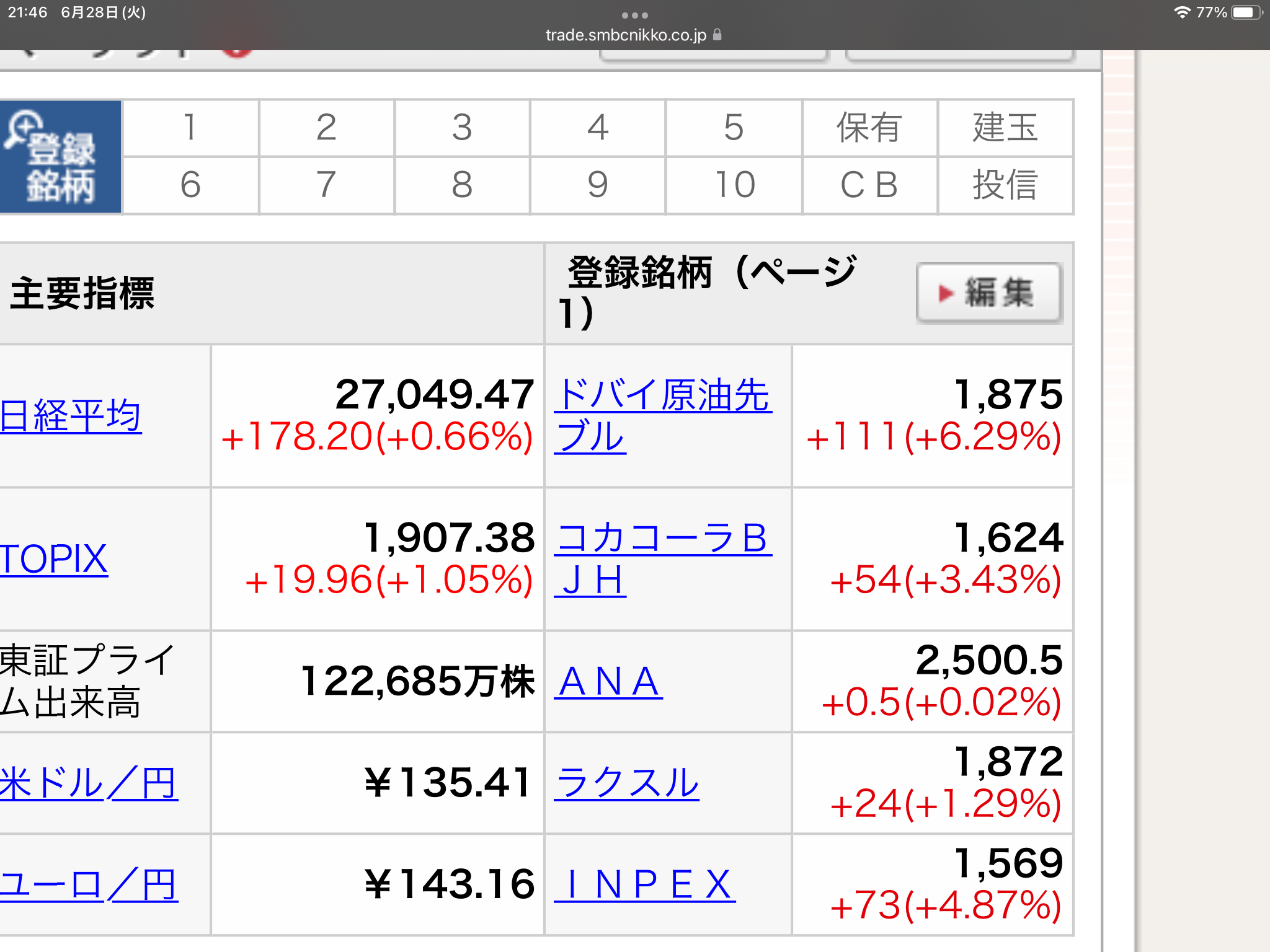Open registered list page 6

pyautogui.click(x=190, y=185)
